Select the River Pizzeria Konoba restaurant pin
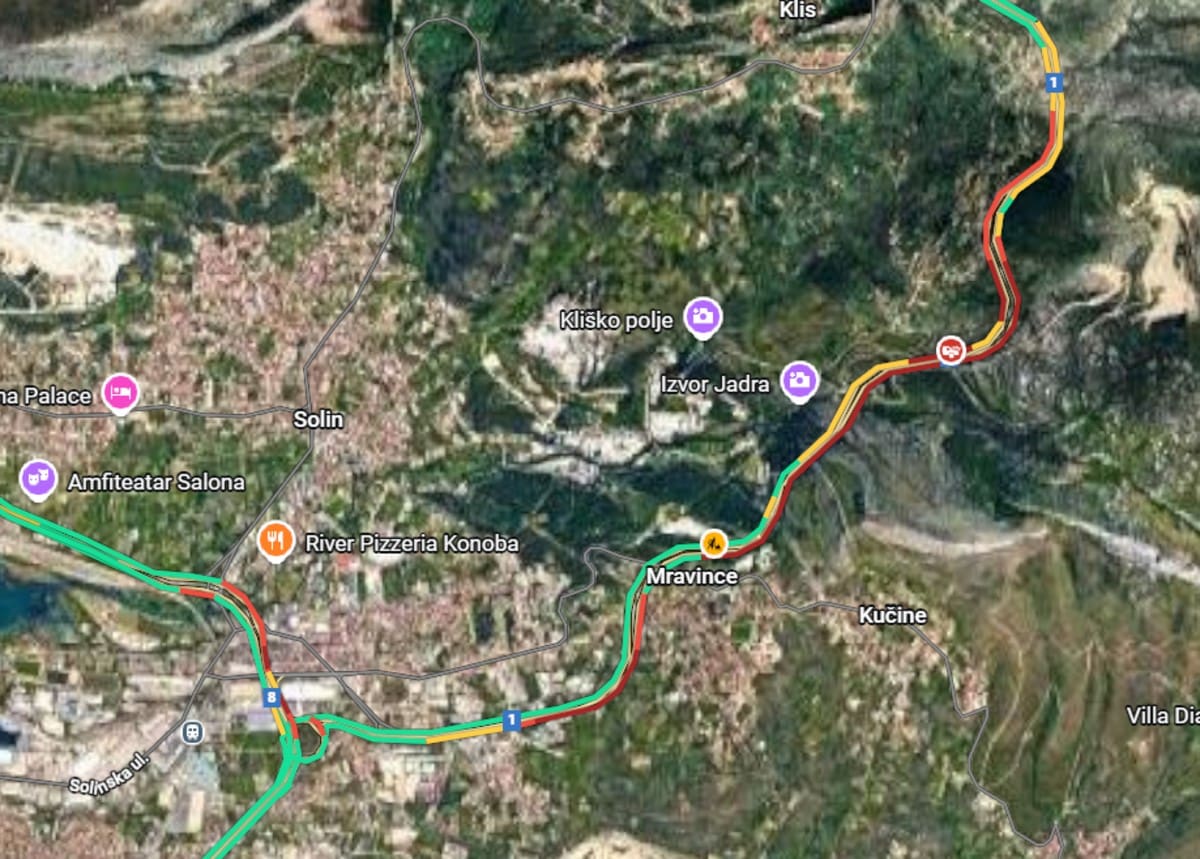Viewport: 1200px width, 859px height. (x=275, y=541)
